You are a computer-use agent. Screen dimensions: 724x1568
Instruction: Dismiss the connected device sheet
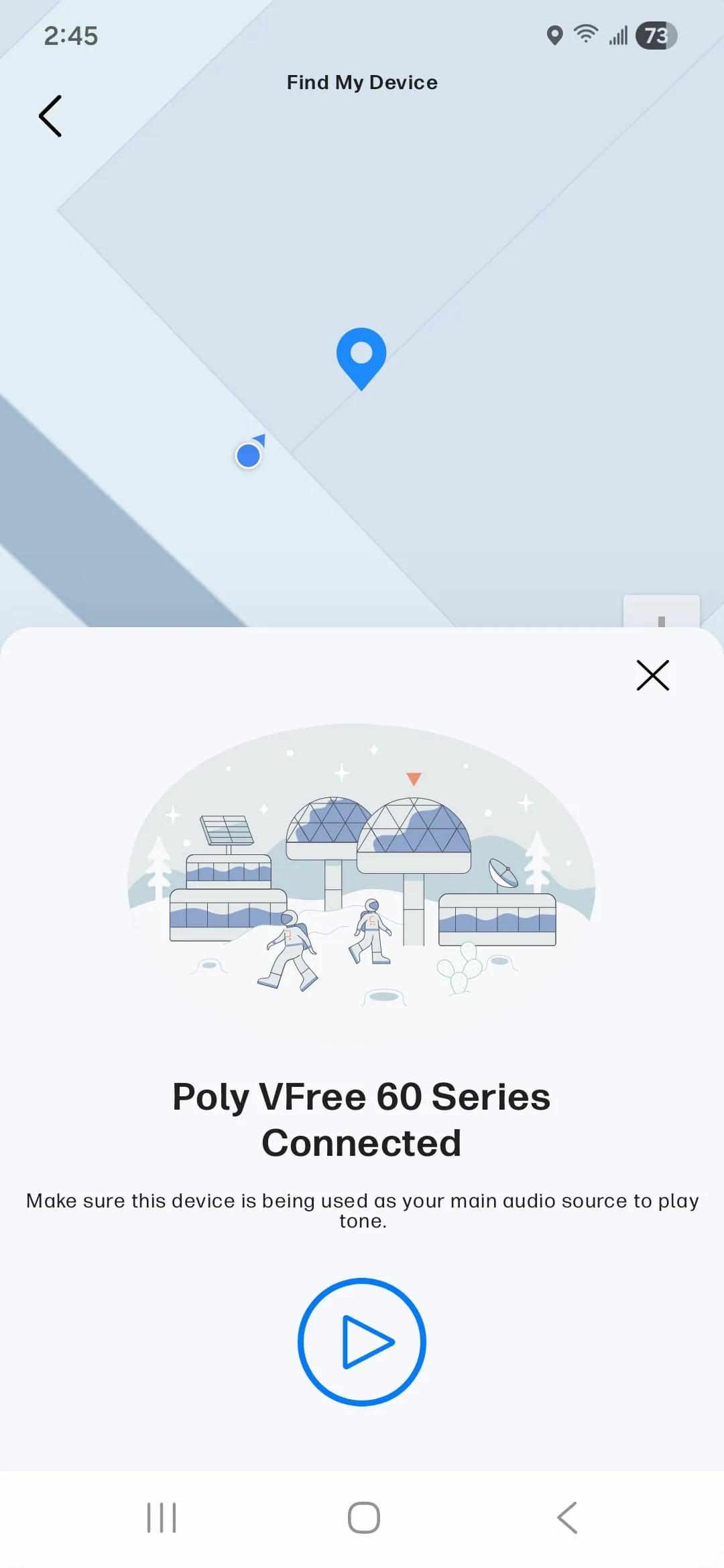point(652,675)
